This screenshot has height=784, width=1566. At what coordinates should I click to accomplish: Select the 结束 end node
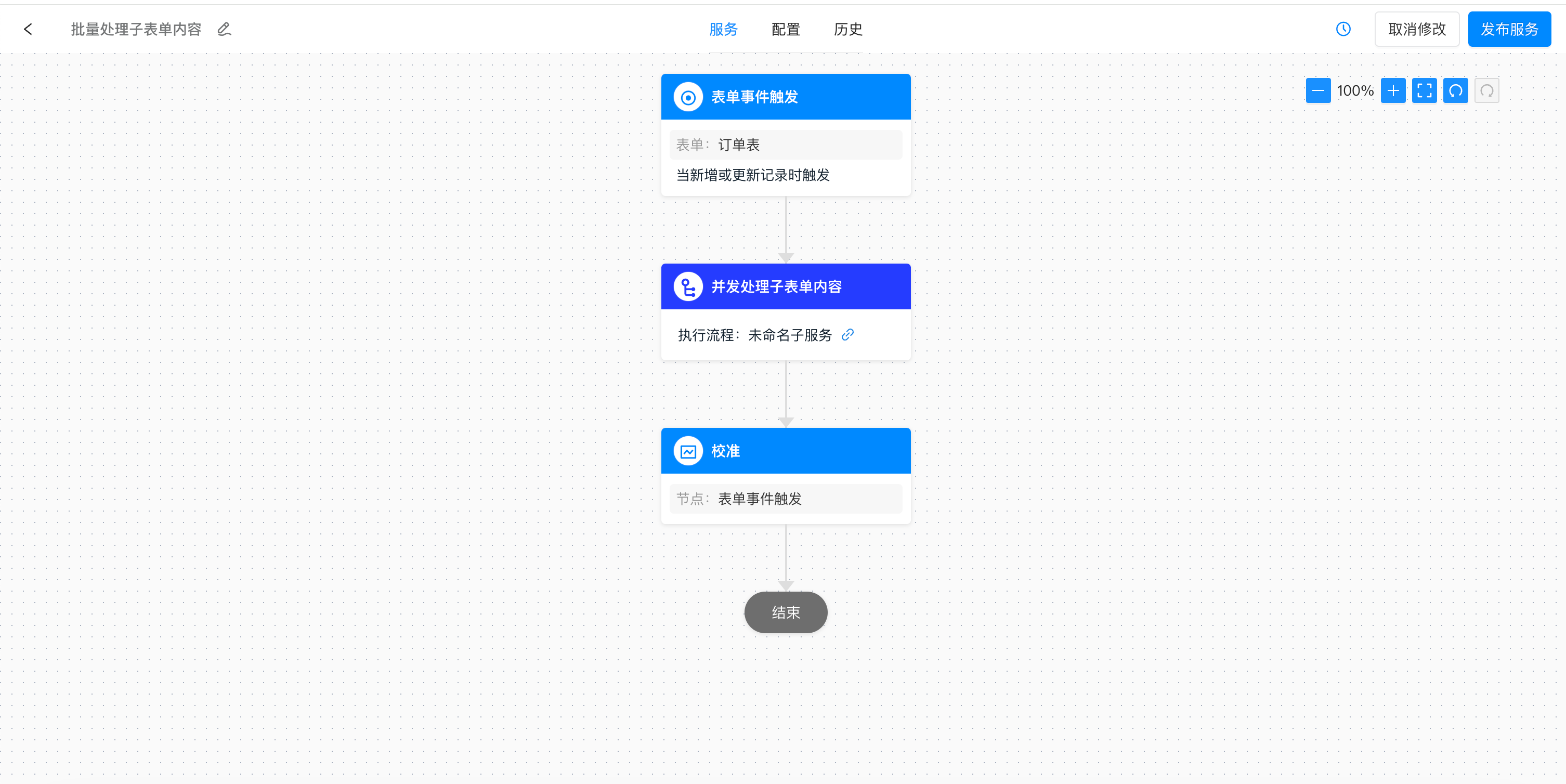786,612
